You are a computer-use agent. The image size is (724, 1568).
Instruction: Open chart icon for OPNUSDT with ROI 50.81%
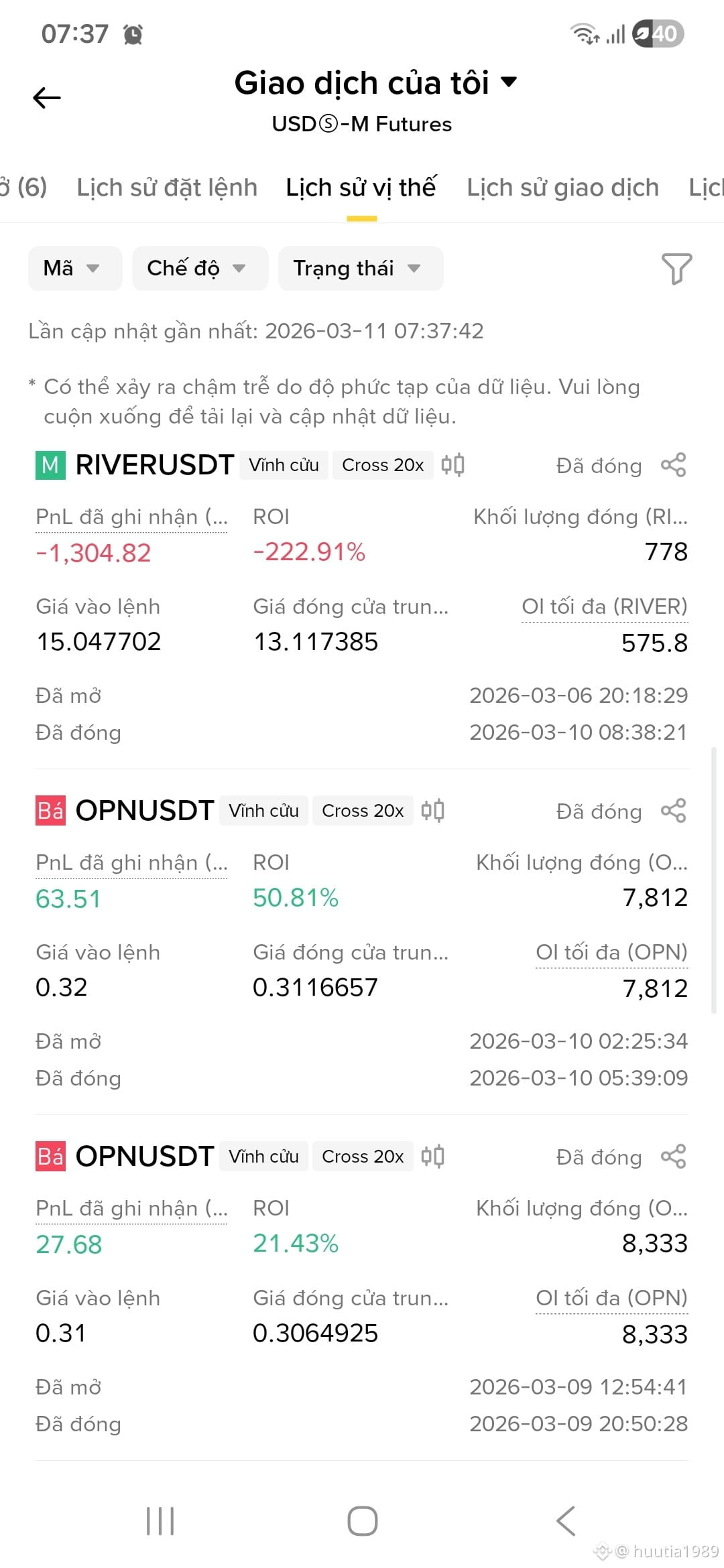click(x=433, y=810)
